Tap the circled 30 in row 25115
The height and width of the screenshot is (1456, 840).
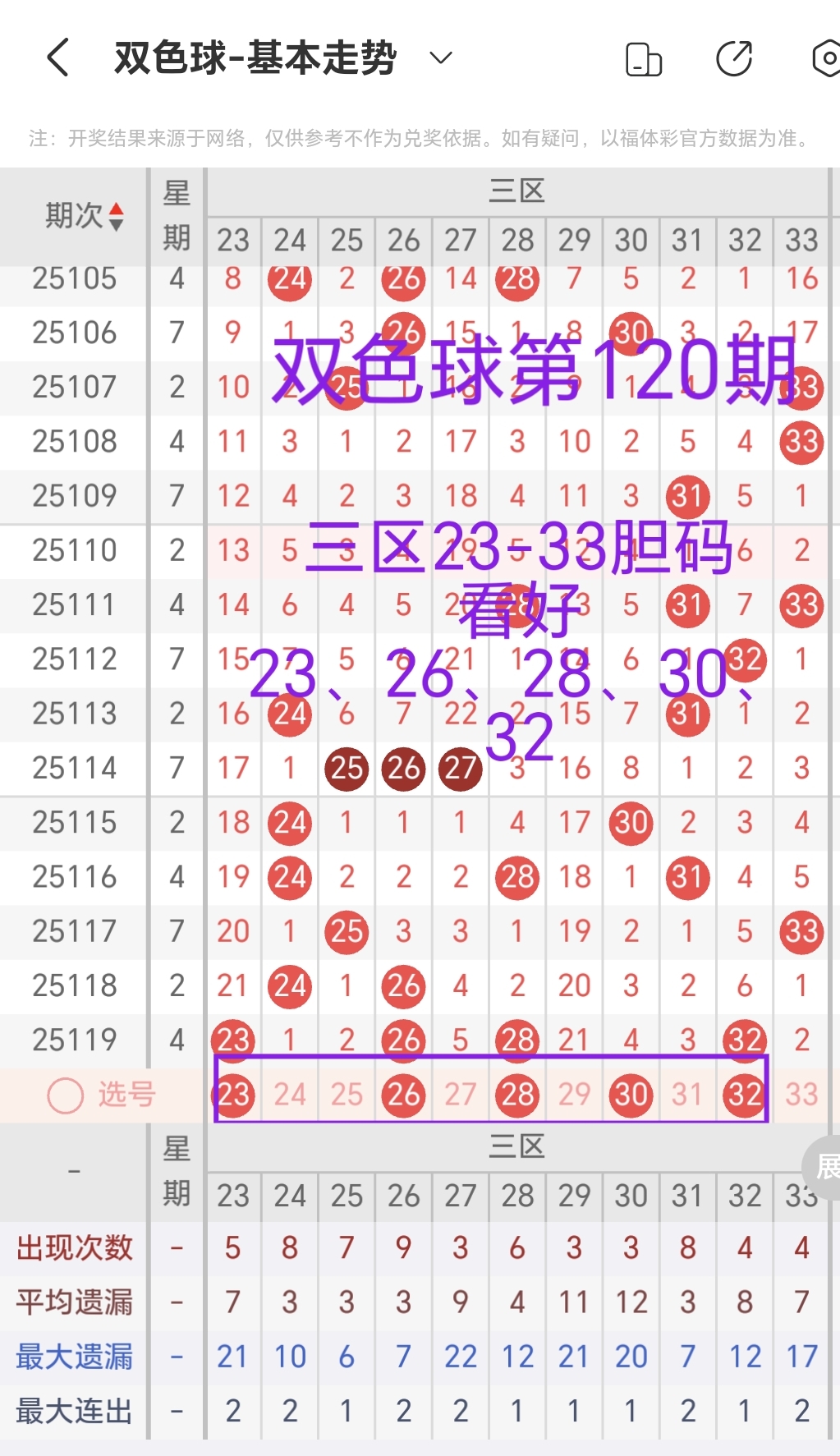pos(631,822)
